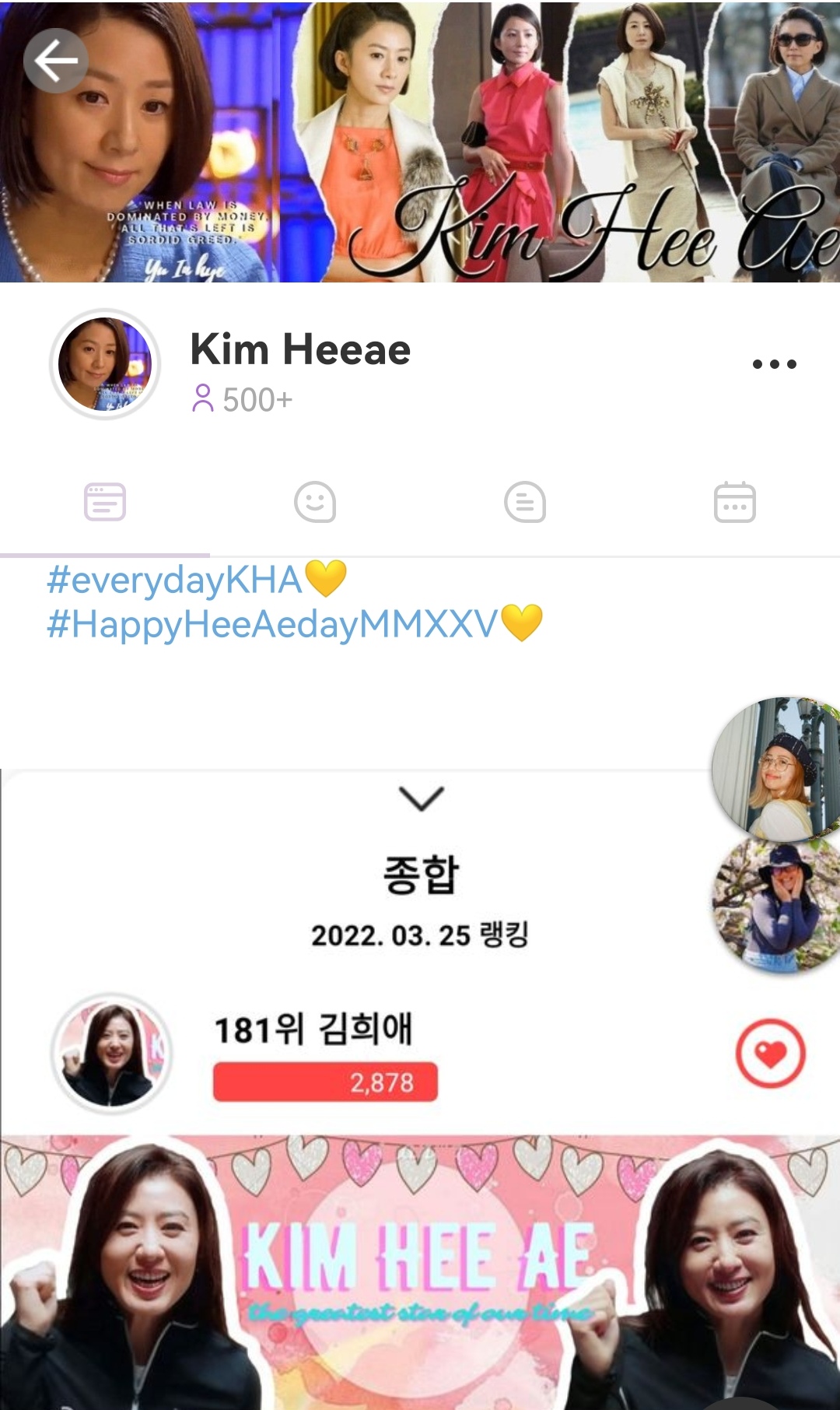Switch to the calendar tab
Image resolution: width=840 pixels, height=1410 pixels.
[x=735, y=502]
